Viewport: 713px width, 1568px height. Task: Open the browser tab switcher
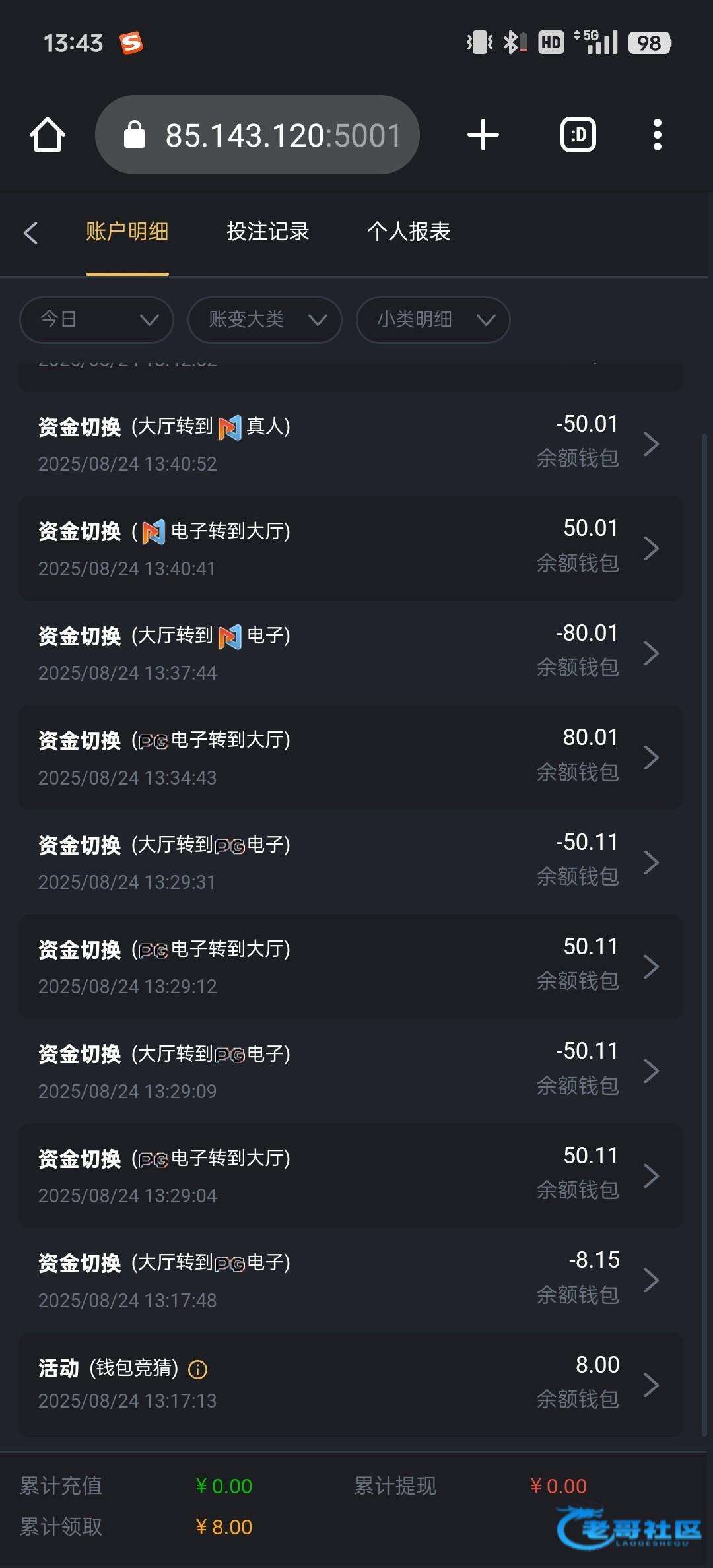(x=578, y=135)
